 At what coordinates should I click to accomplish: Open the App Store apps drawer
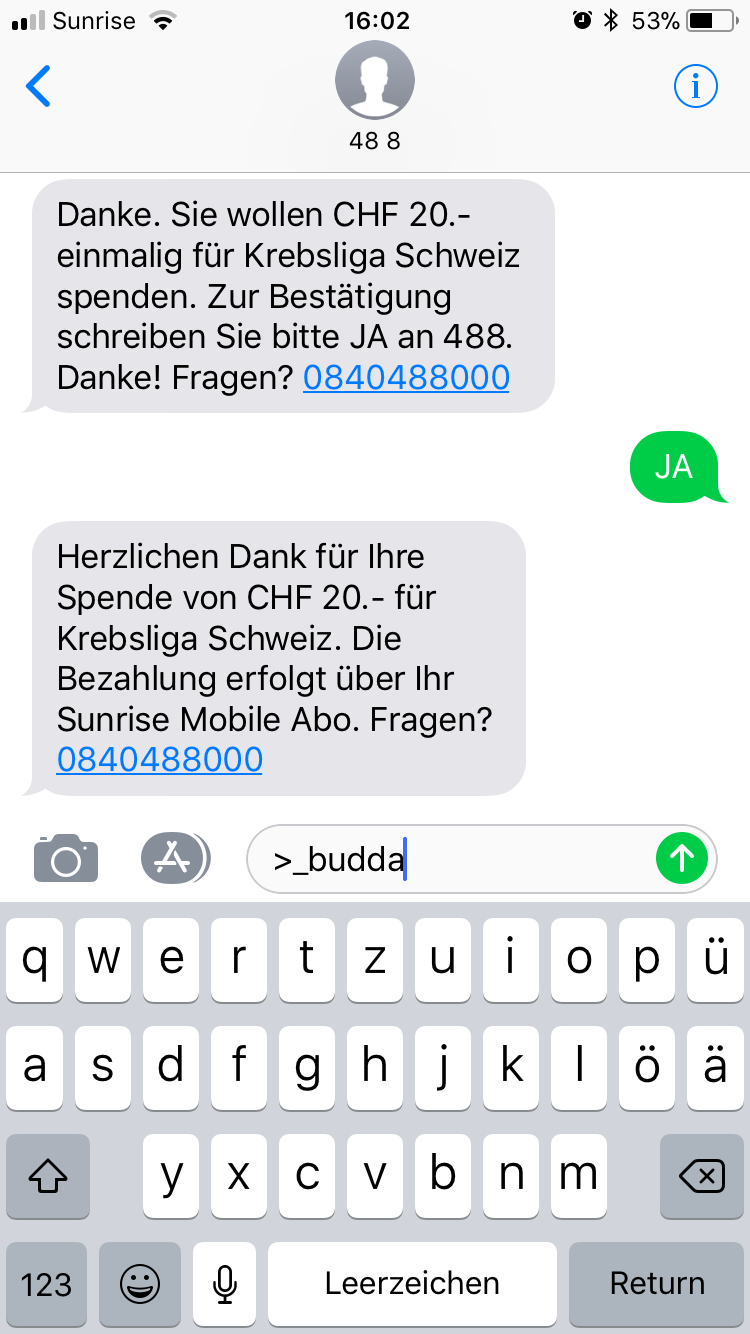click(174, 858)
